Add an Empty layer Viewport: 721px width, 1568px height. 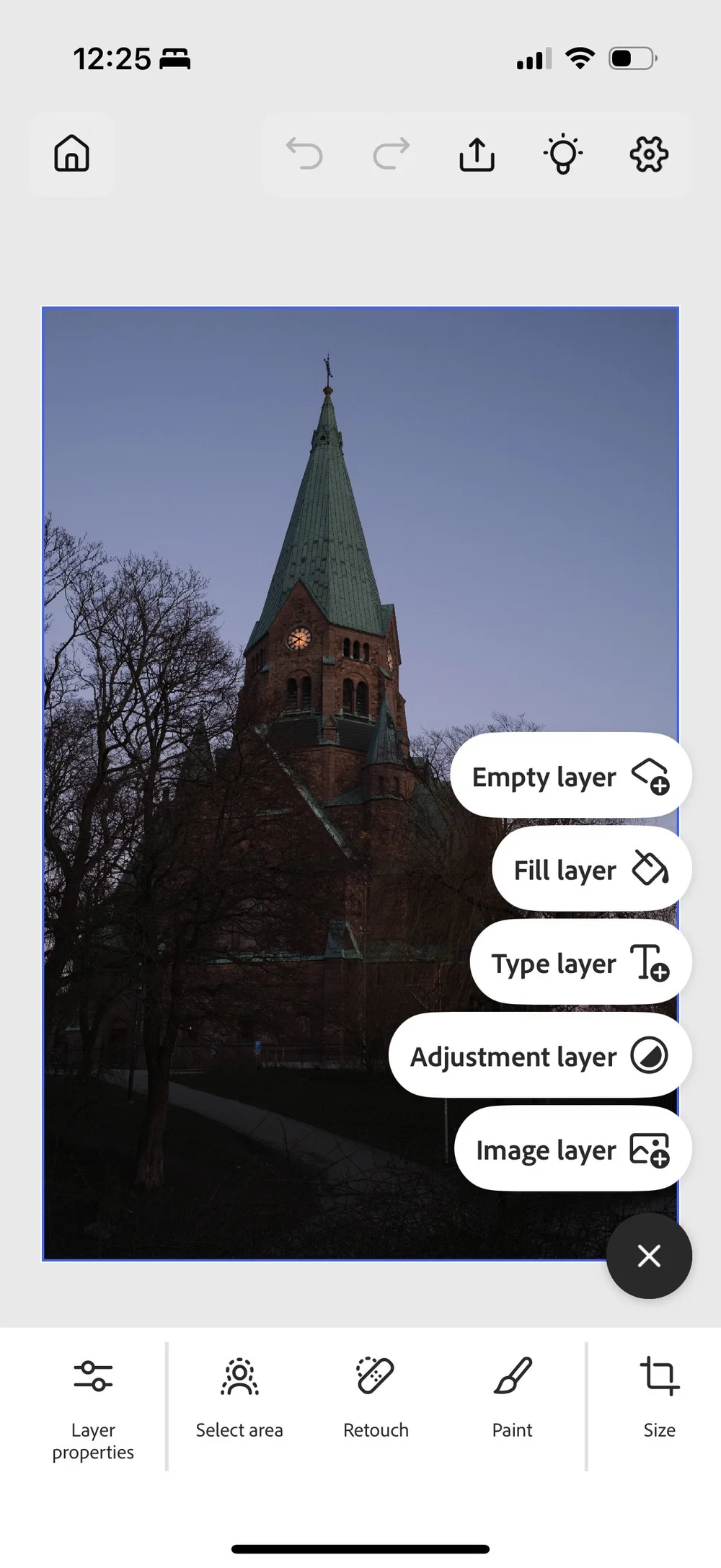[570, 776]
